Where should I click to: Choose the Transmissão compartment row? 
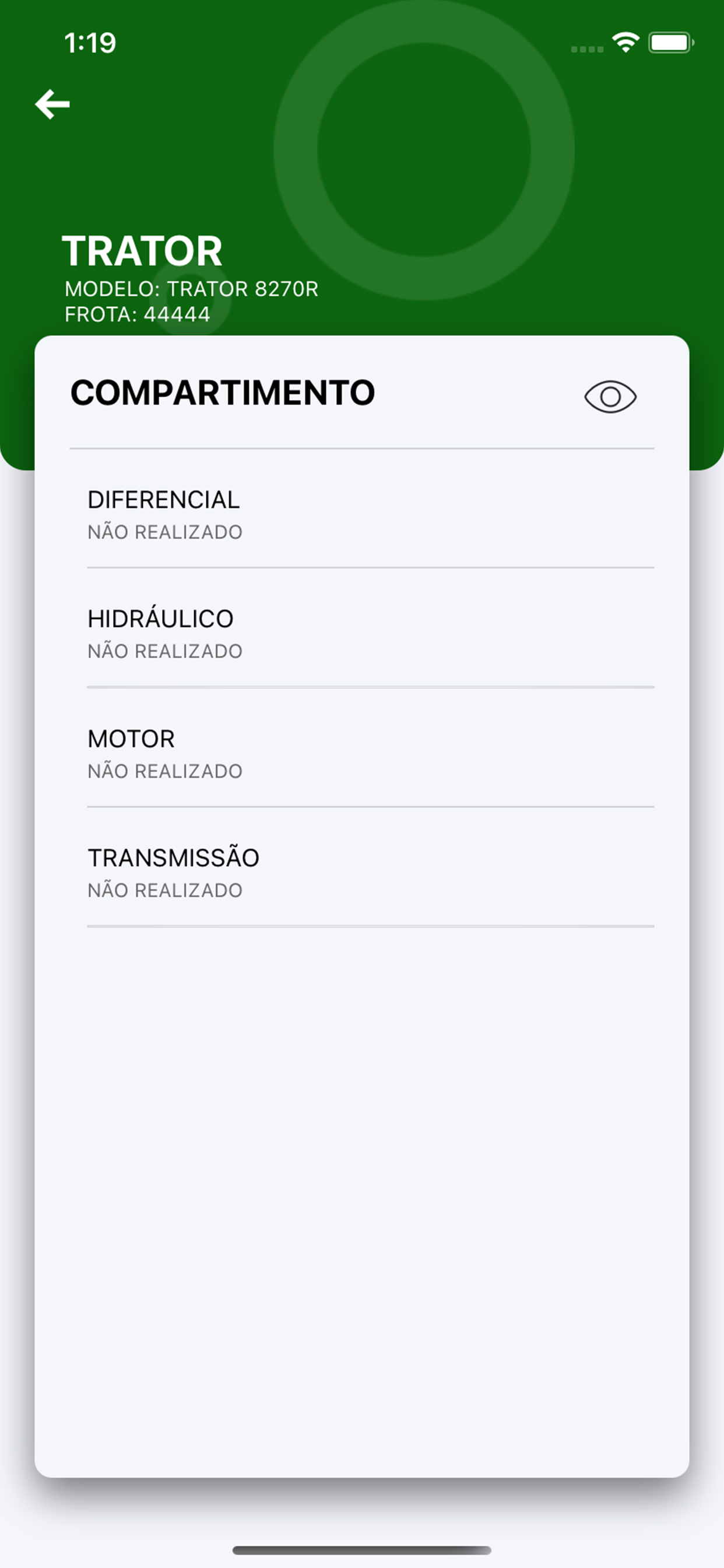(371, 867)
